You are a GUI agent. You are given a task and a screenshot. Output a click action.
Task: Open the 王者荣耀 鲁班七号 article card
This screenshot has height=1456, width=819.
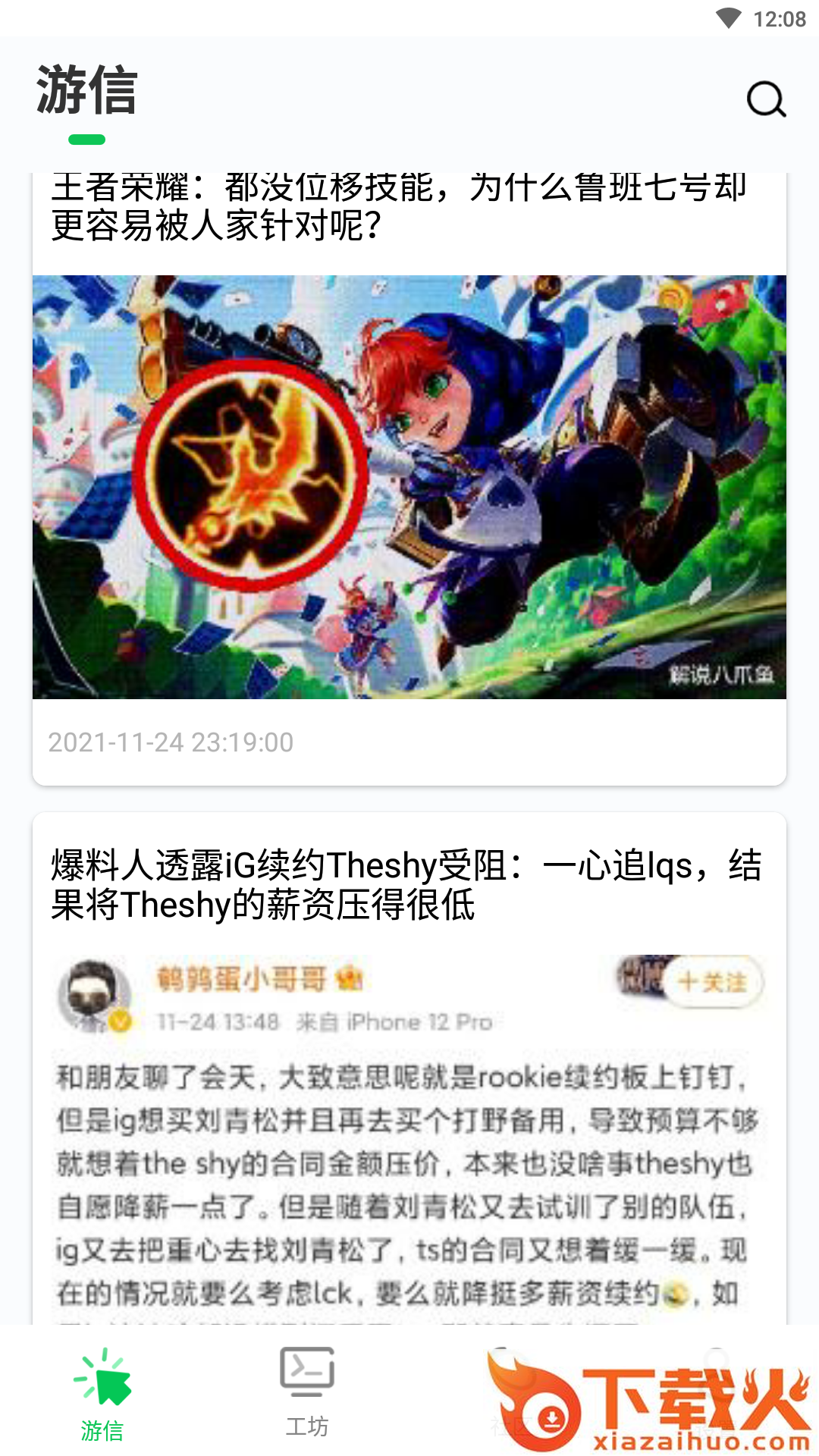(x=409, y=485)
